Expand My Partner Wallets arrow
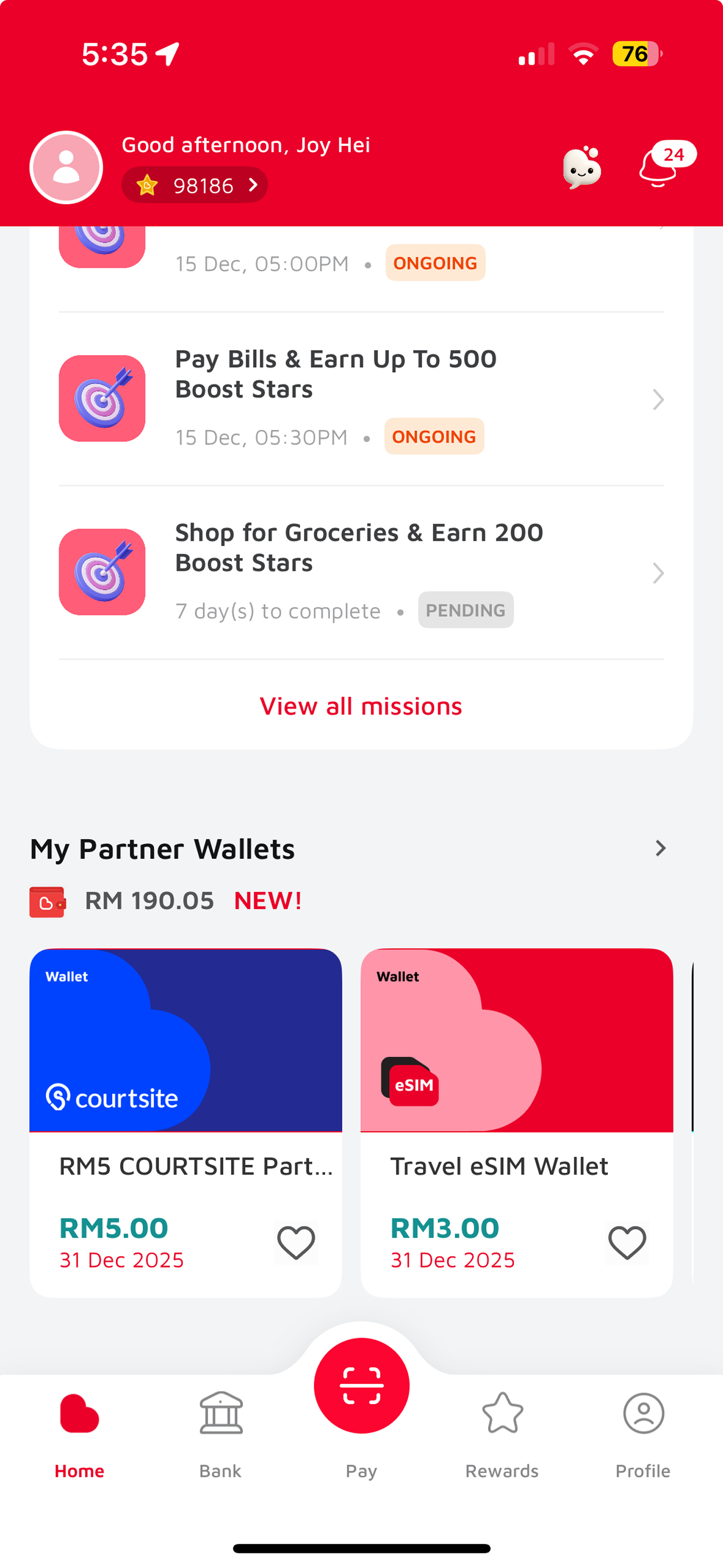 pos(660,848)
